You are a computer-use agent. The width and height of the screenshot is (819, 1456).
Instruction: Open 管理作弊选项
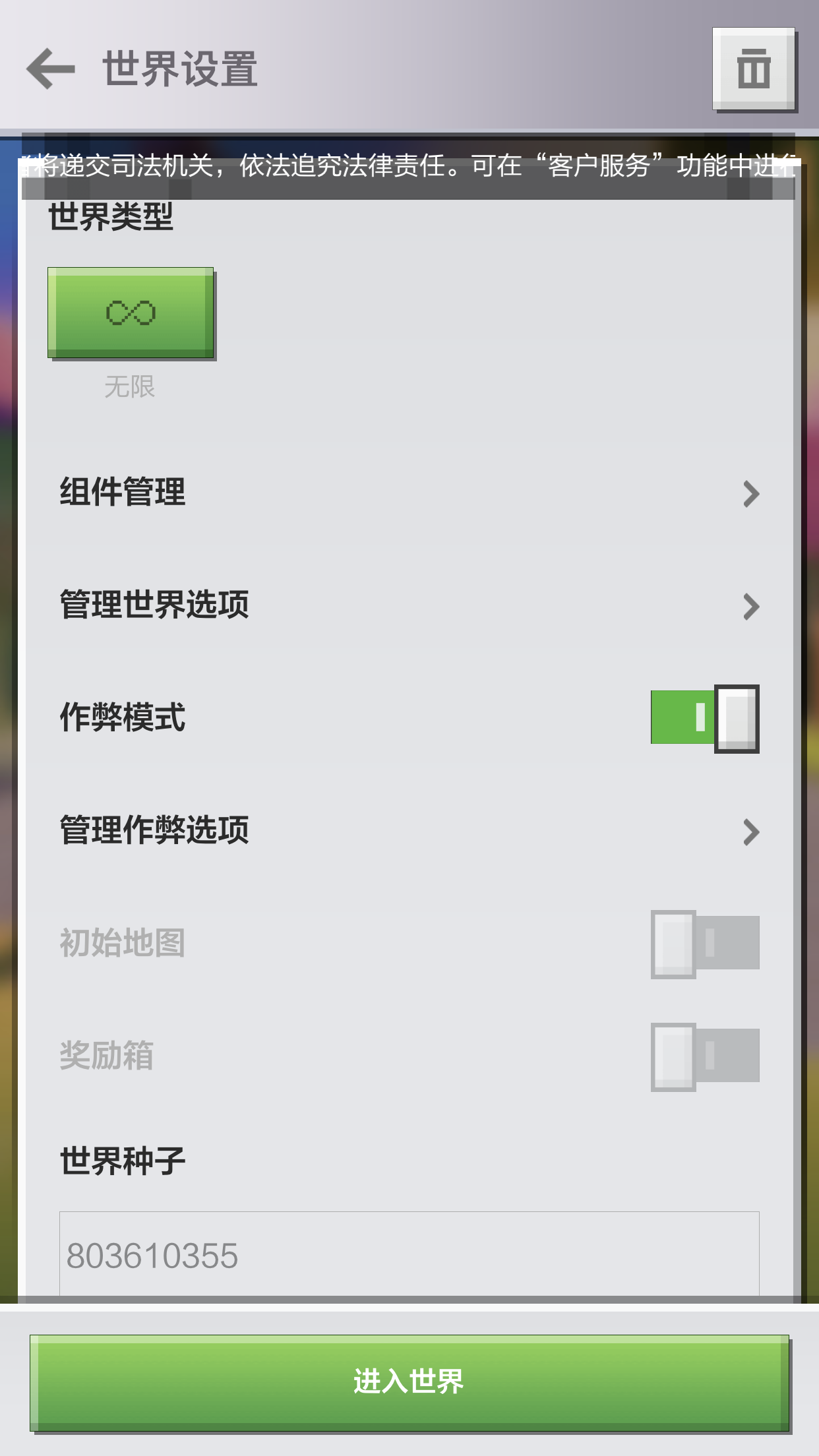(x=409, y=831)
